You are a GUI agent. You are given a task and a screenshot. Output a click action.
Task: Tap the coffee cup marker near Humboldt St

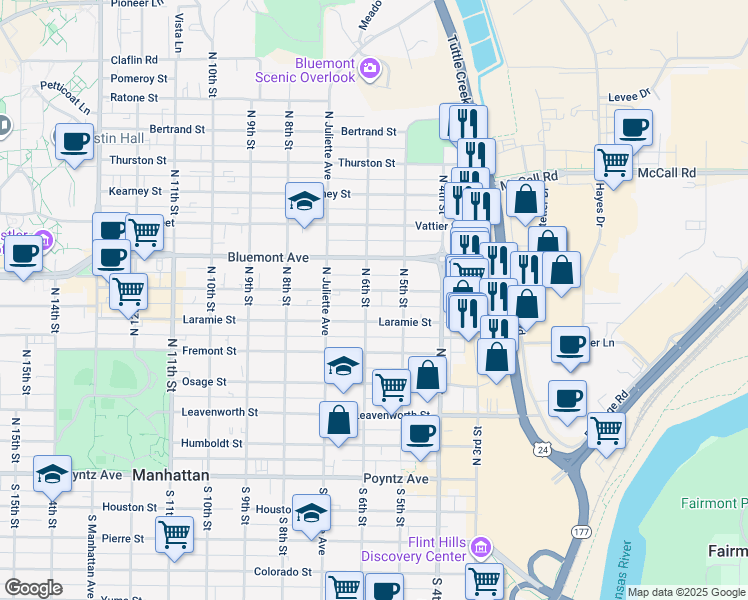[420, 434]
